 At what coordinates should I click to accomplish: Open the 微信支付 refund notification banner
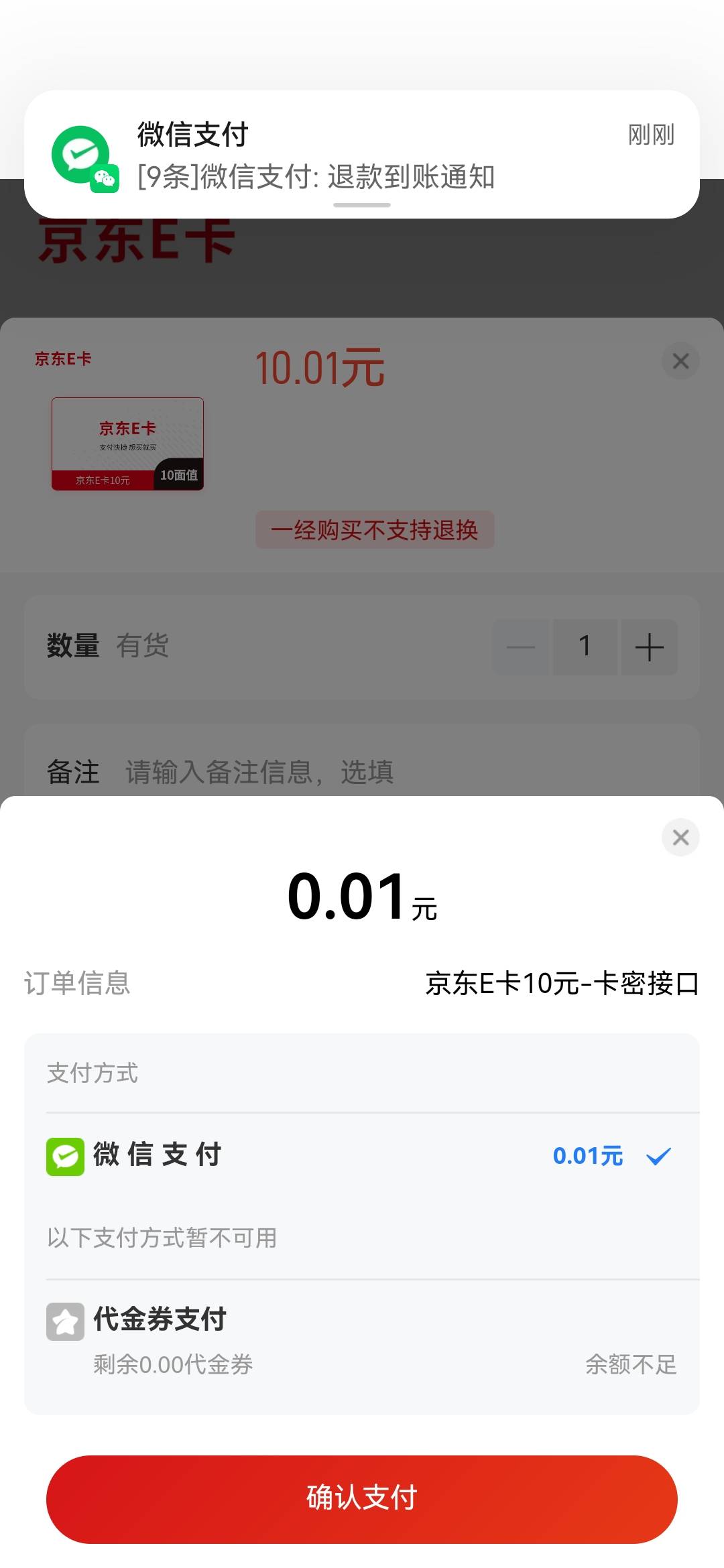362,154
